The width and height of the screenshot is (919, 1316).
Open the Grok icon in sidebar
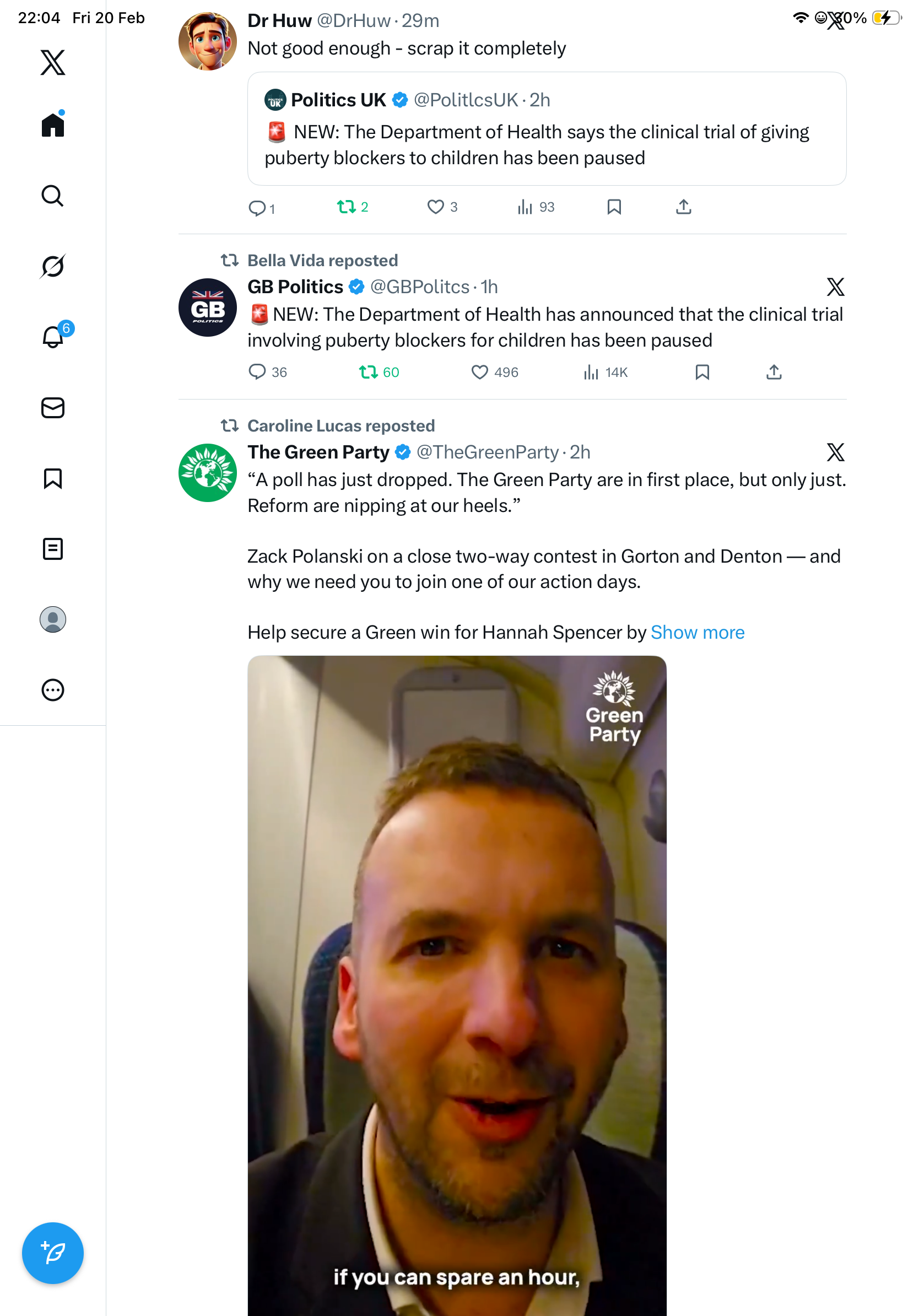tap(53, 267)
